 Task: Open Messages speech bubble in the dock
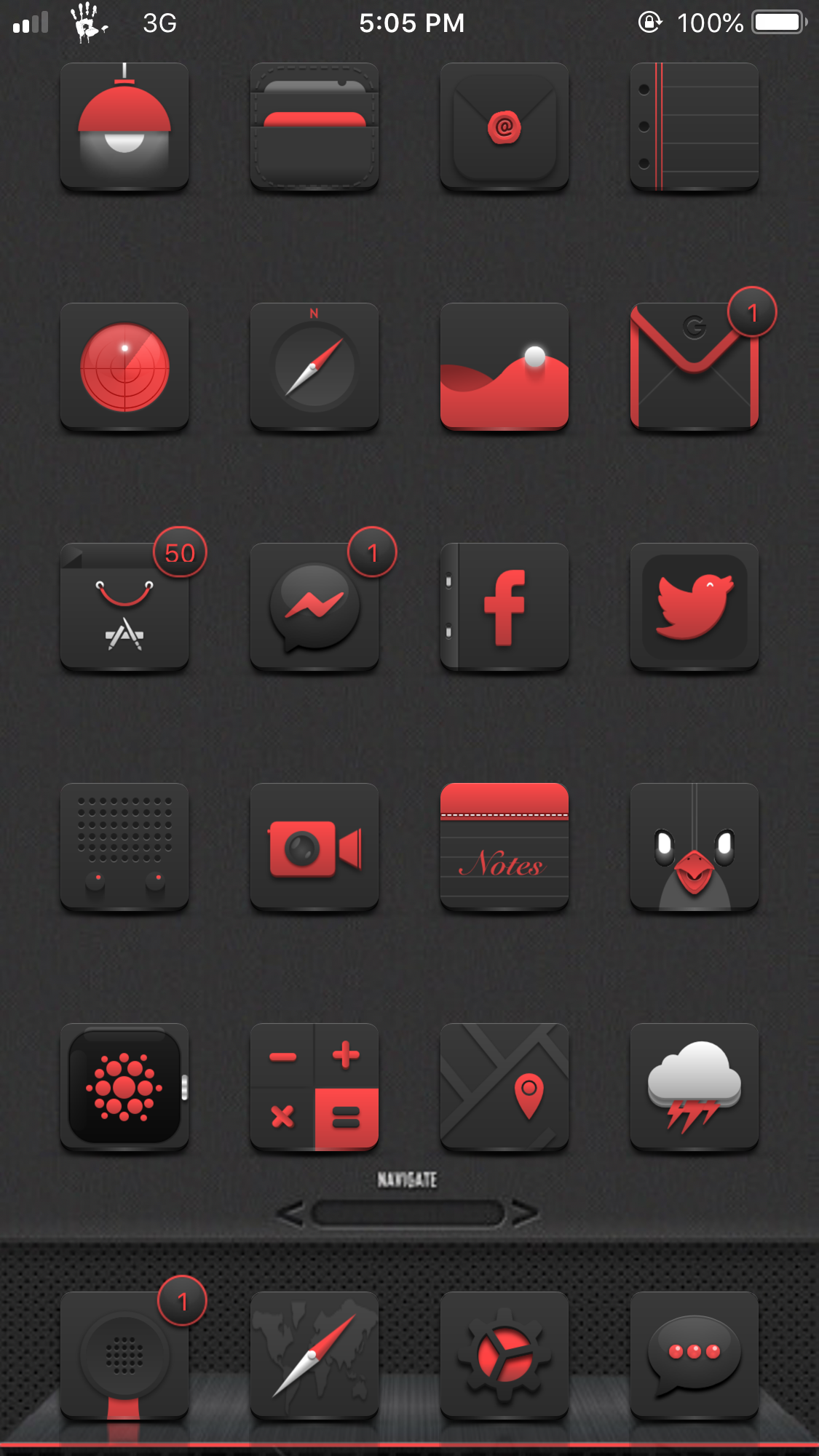click(694, 1355)
